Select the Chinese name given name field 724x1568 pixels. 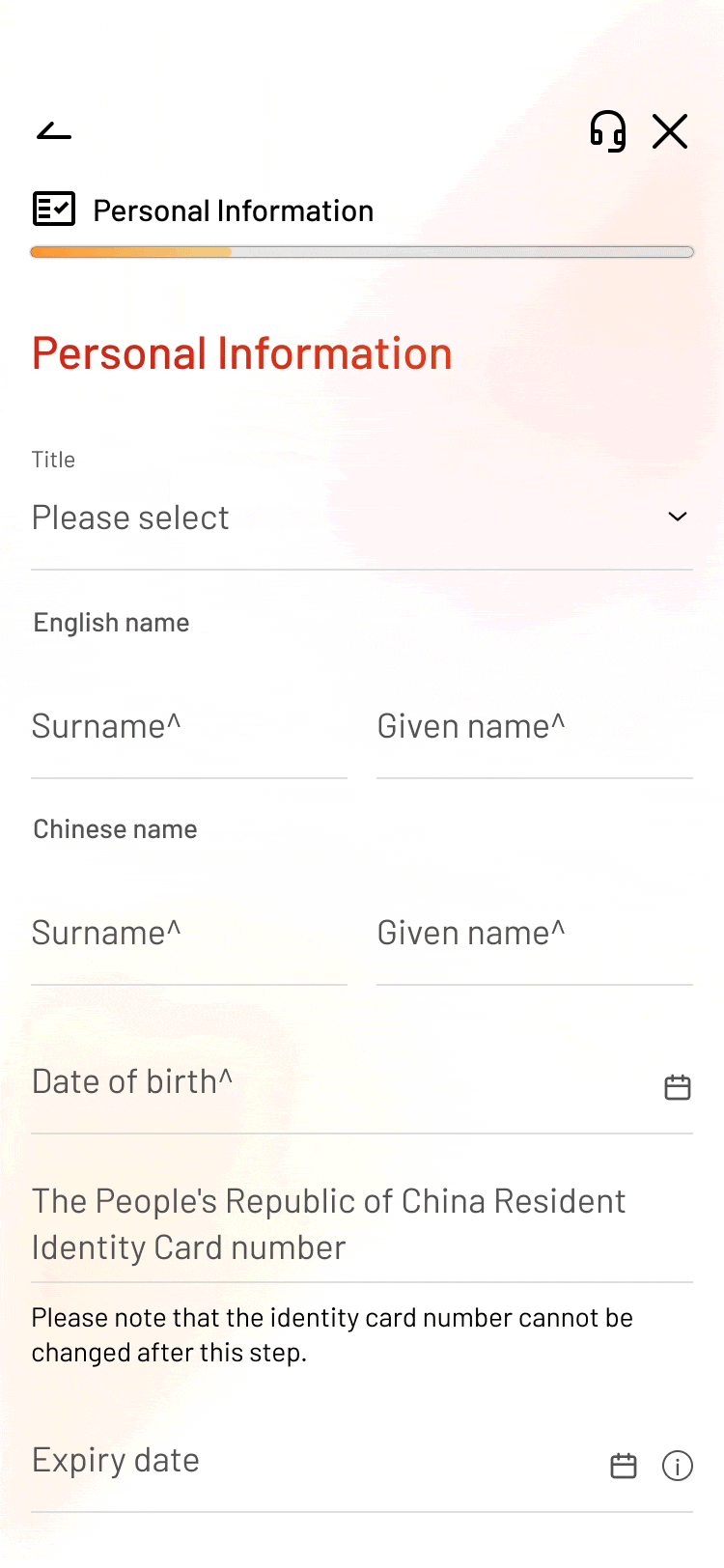(535, 934)
